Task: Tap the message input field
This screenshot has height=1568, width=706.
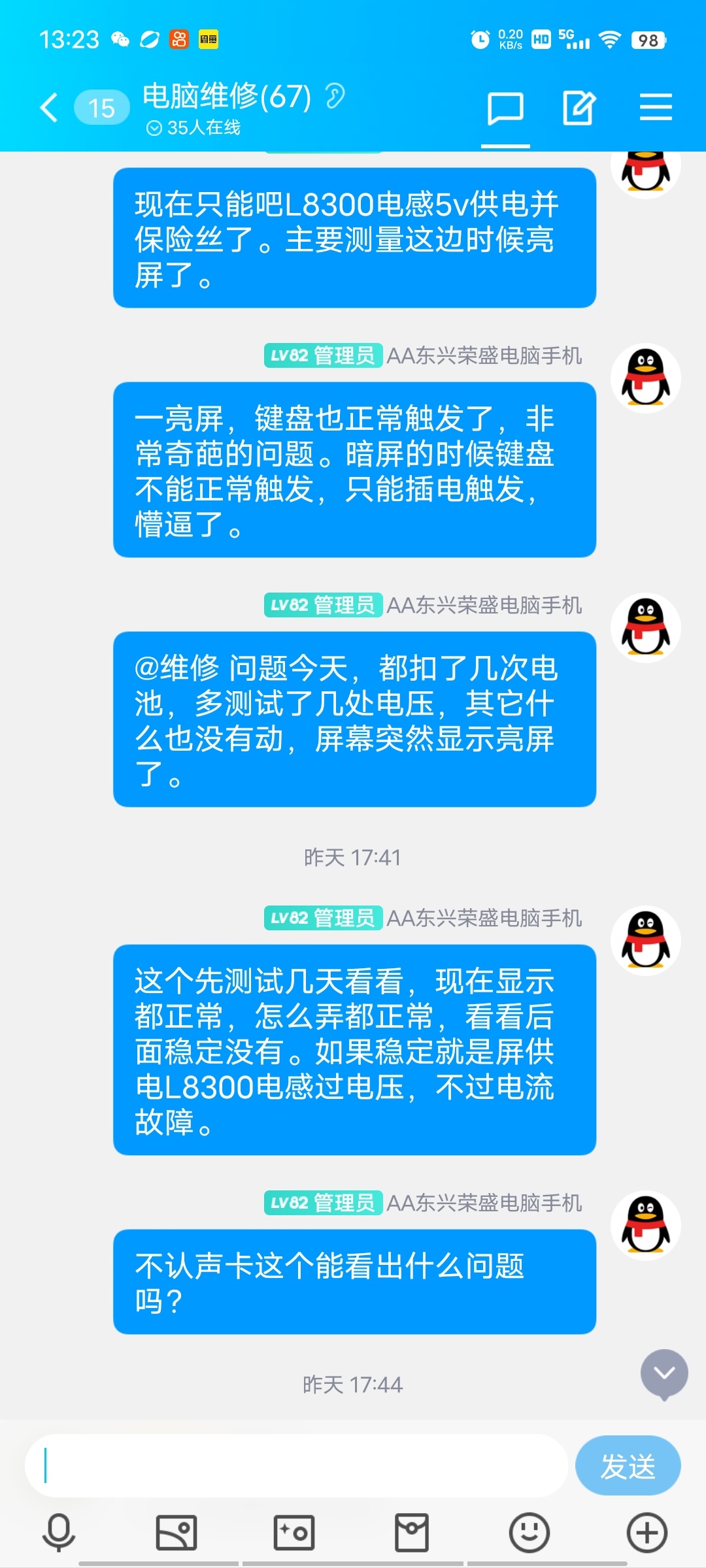Action: pos(295,1466)
